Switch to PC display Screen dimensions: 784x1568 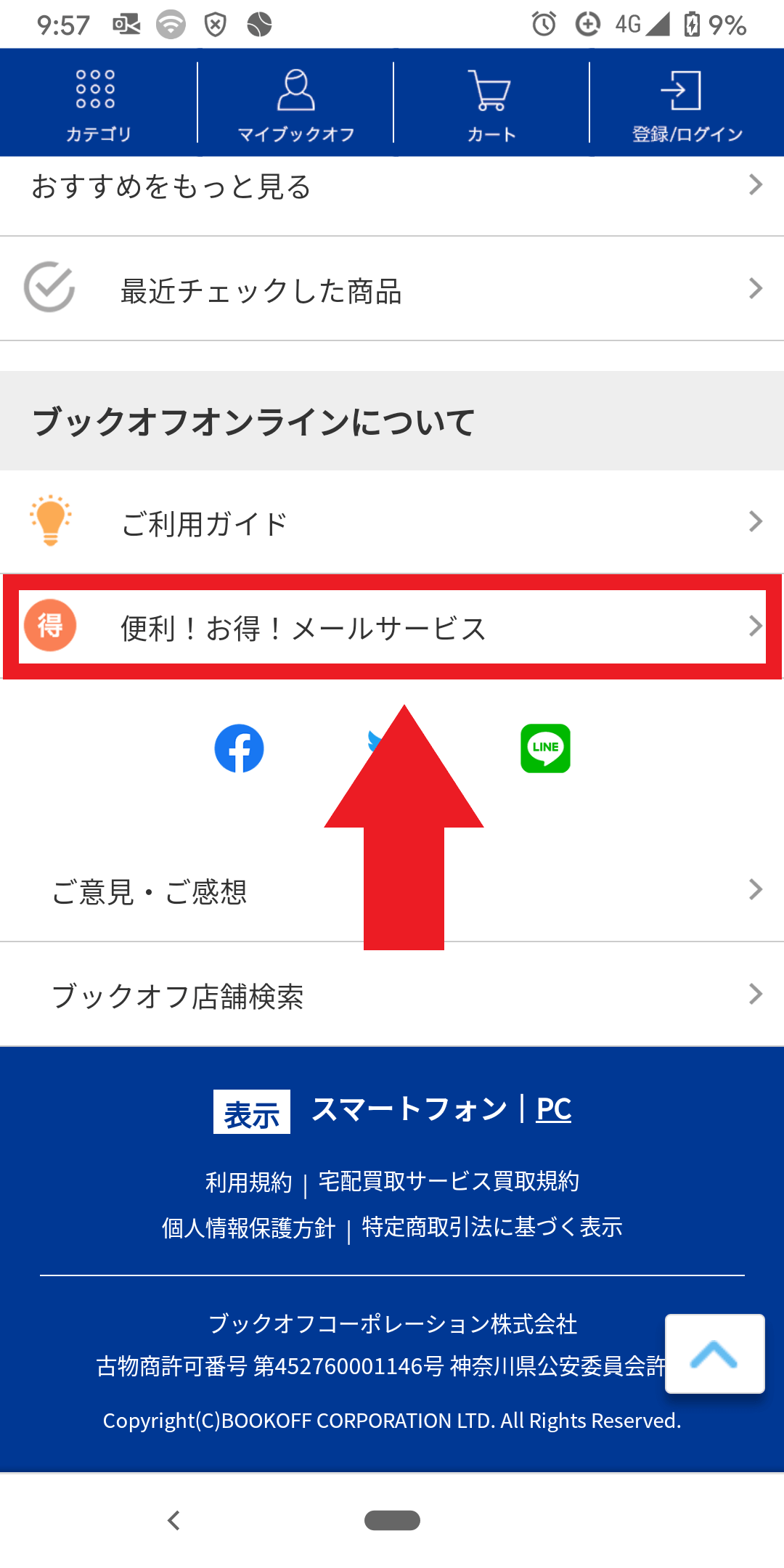pos(554,1109)
